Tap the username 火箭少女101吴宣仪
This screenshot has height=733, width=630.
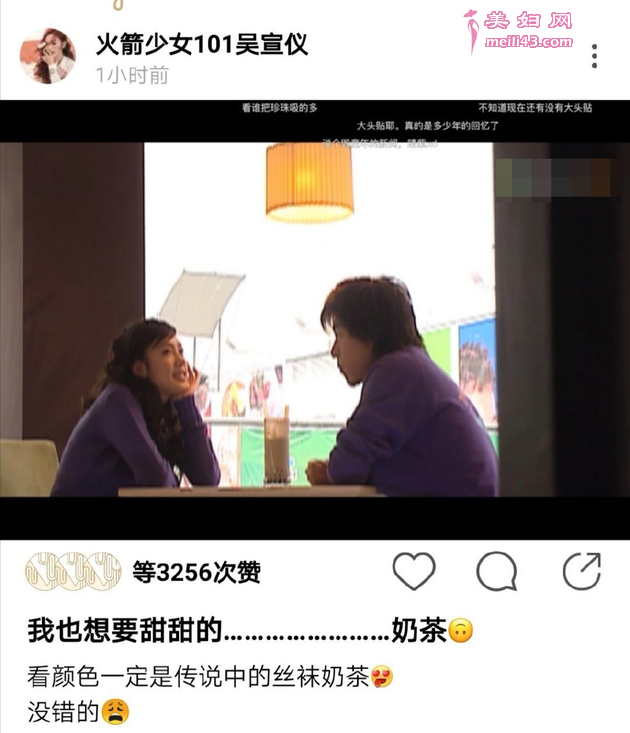[201, 44]
